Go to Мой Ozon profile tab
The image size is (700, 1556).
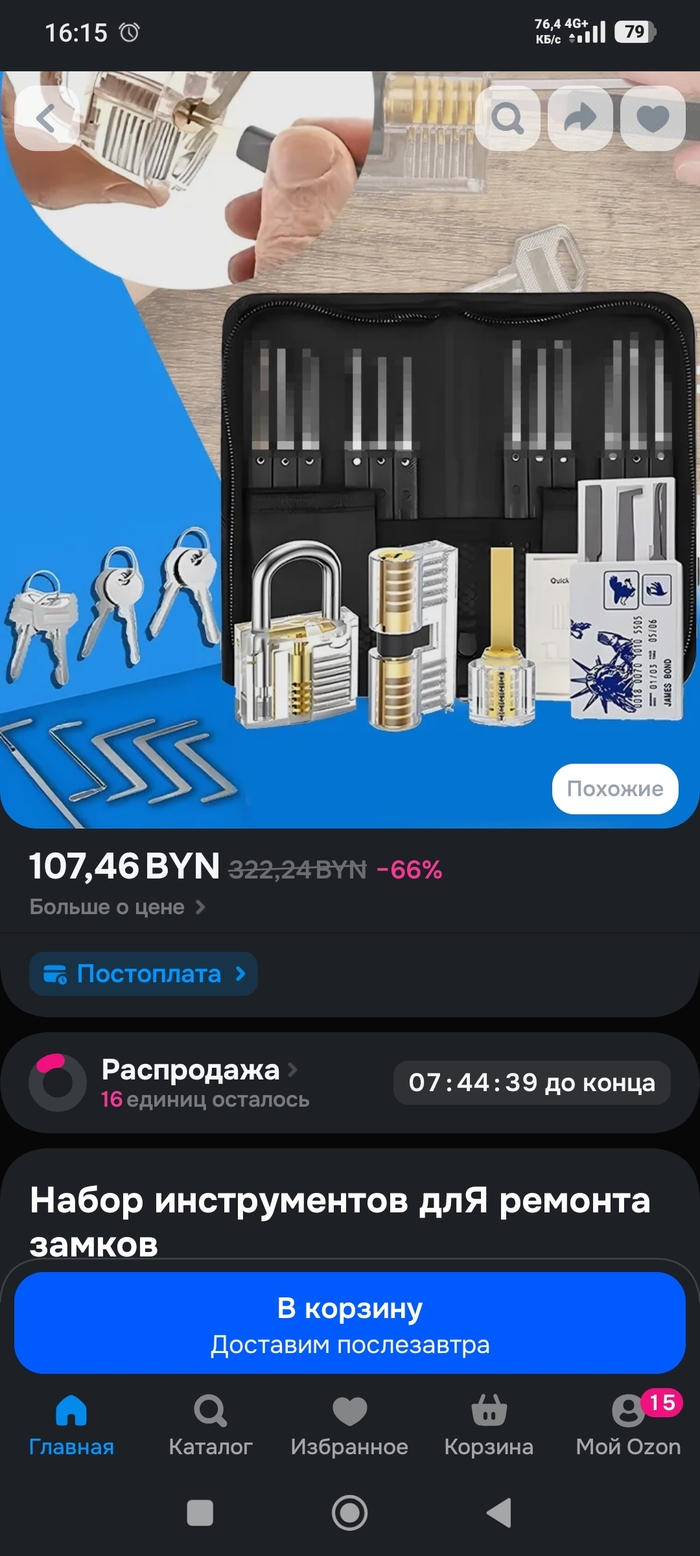tap(628, 1425)
